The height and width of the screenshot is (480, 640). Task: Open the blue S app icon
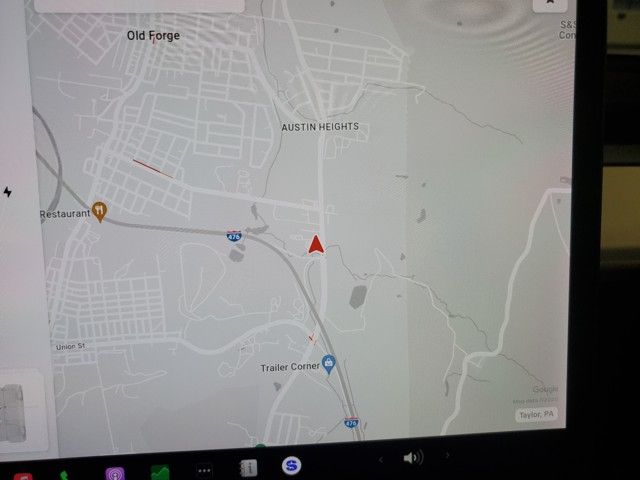point(291,465)
